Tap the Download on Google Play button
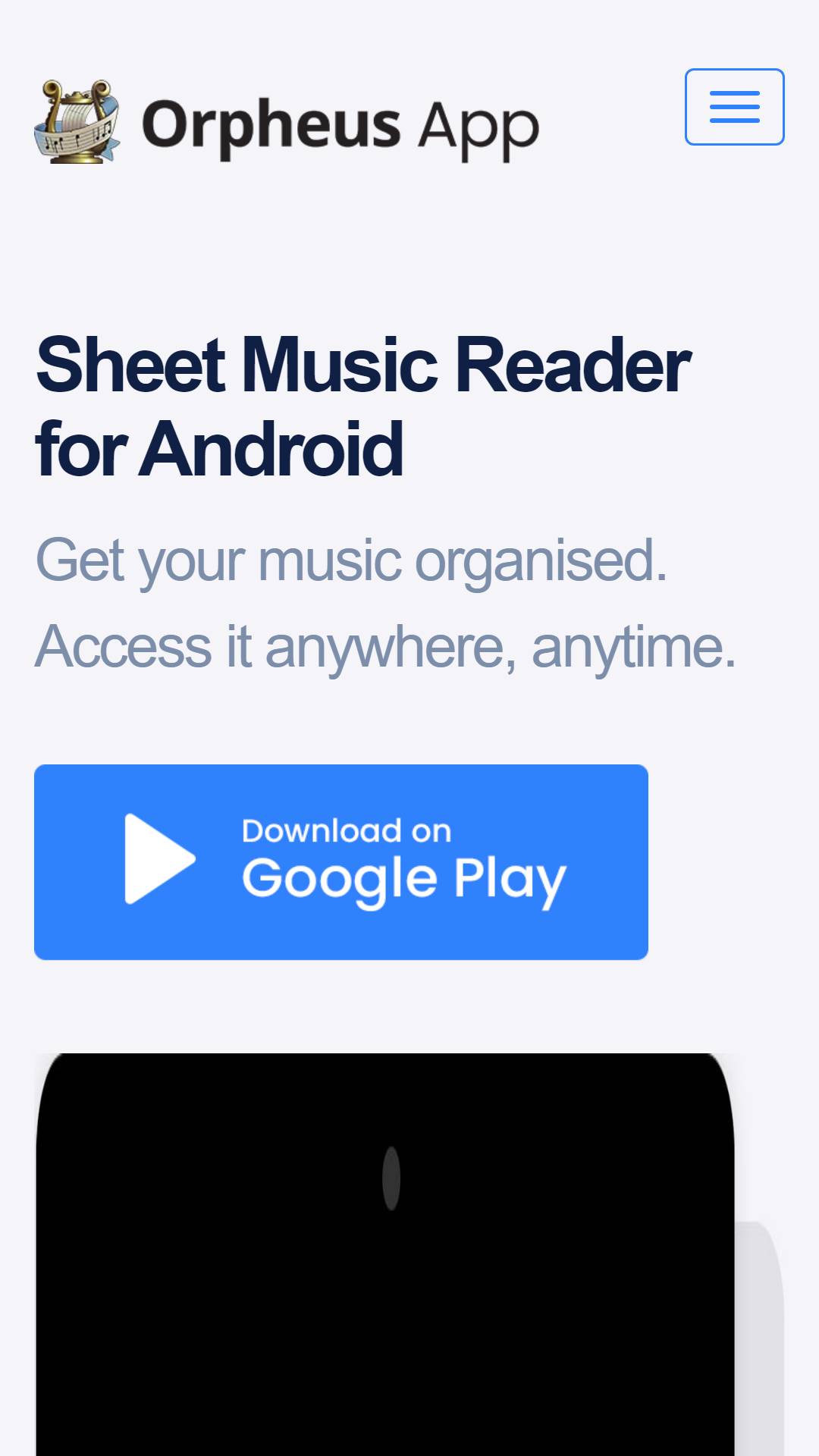The height and width of the screenshot is (1456, 819). pyautogui.click(x=341, y=862)
